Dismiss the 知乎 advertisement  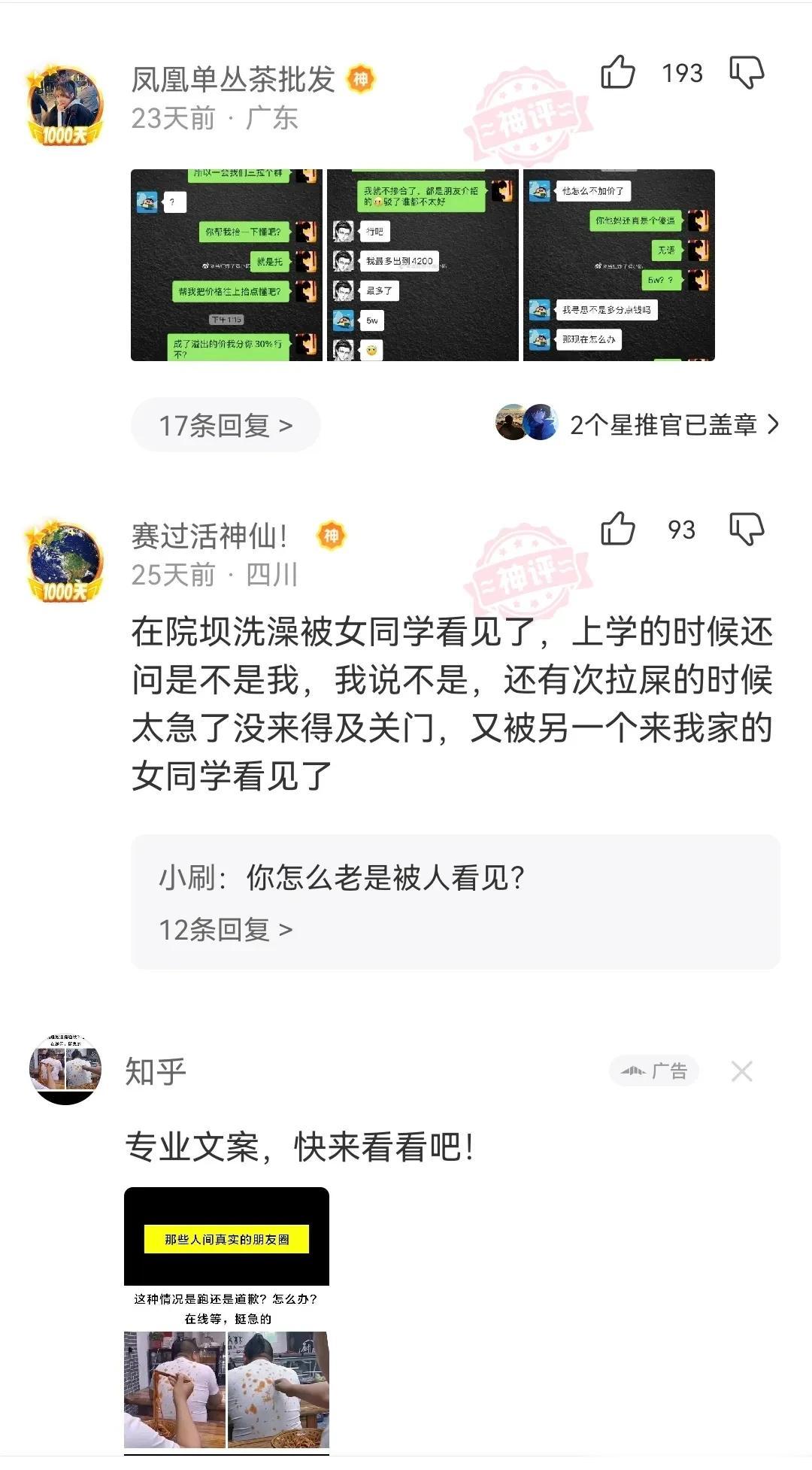coord(741,1071)
